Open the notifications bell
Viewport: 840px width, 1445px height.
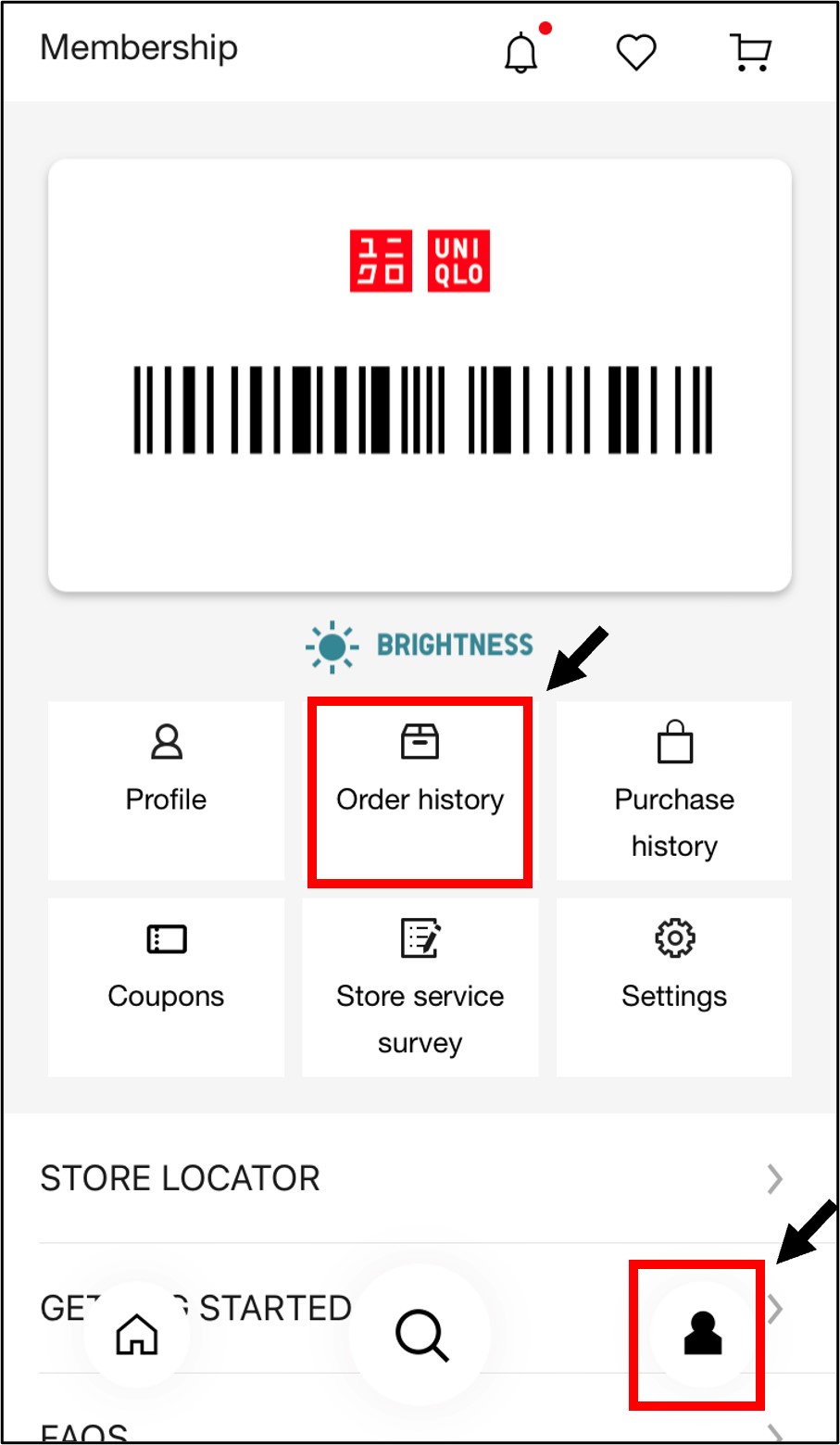tap(521, 53)
